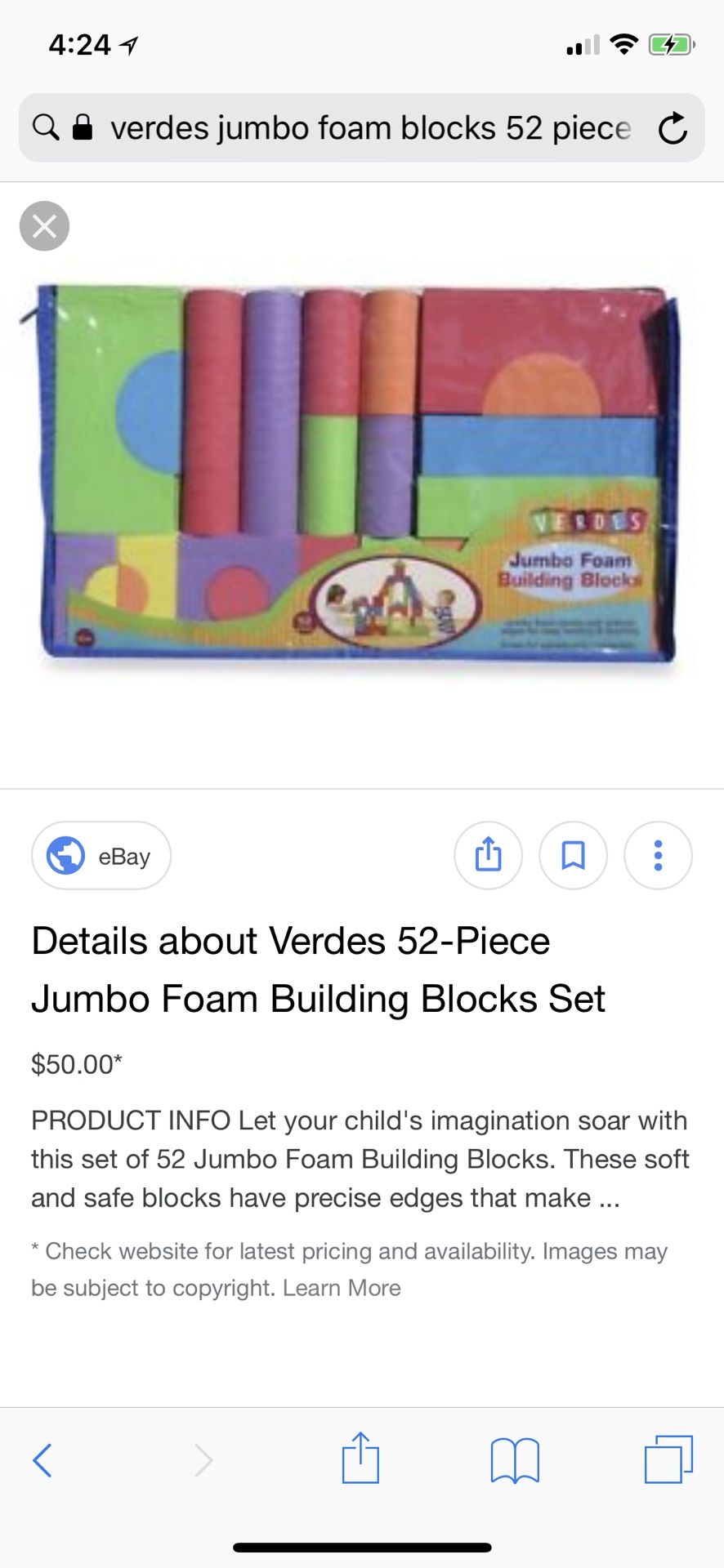Save result with the bookmark icon

[574, 856]
